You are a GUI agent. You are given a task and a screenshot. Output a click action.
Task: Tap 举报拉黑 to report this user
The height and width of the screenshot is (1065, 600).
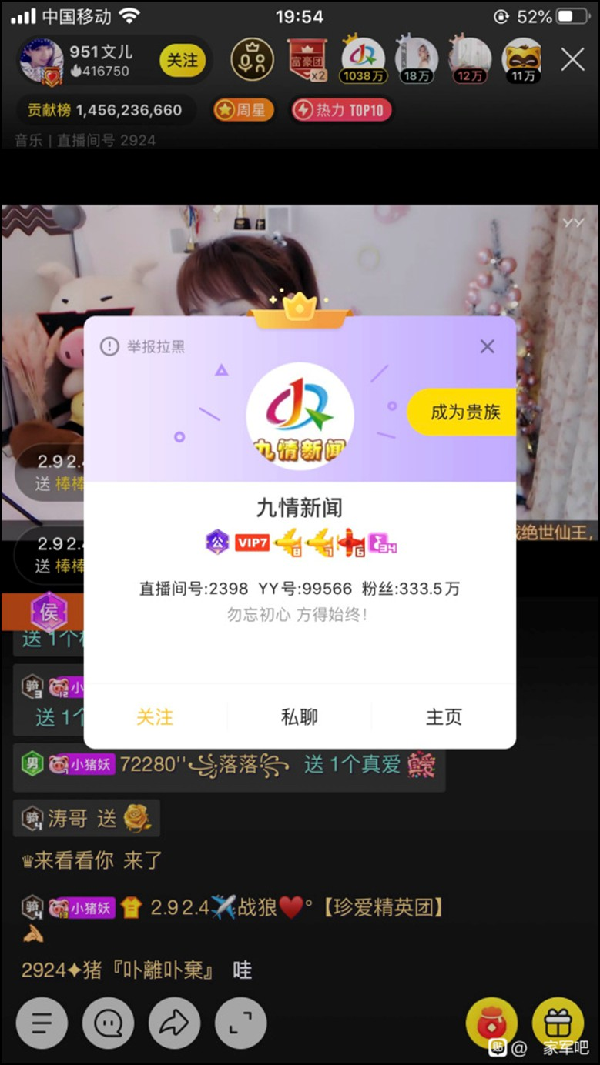143,346
